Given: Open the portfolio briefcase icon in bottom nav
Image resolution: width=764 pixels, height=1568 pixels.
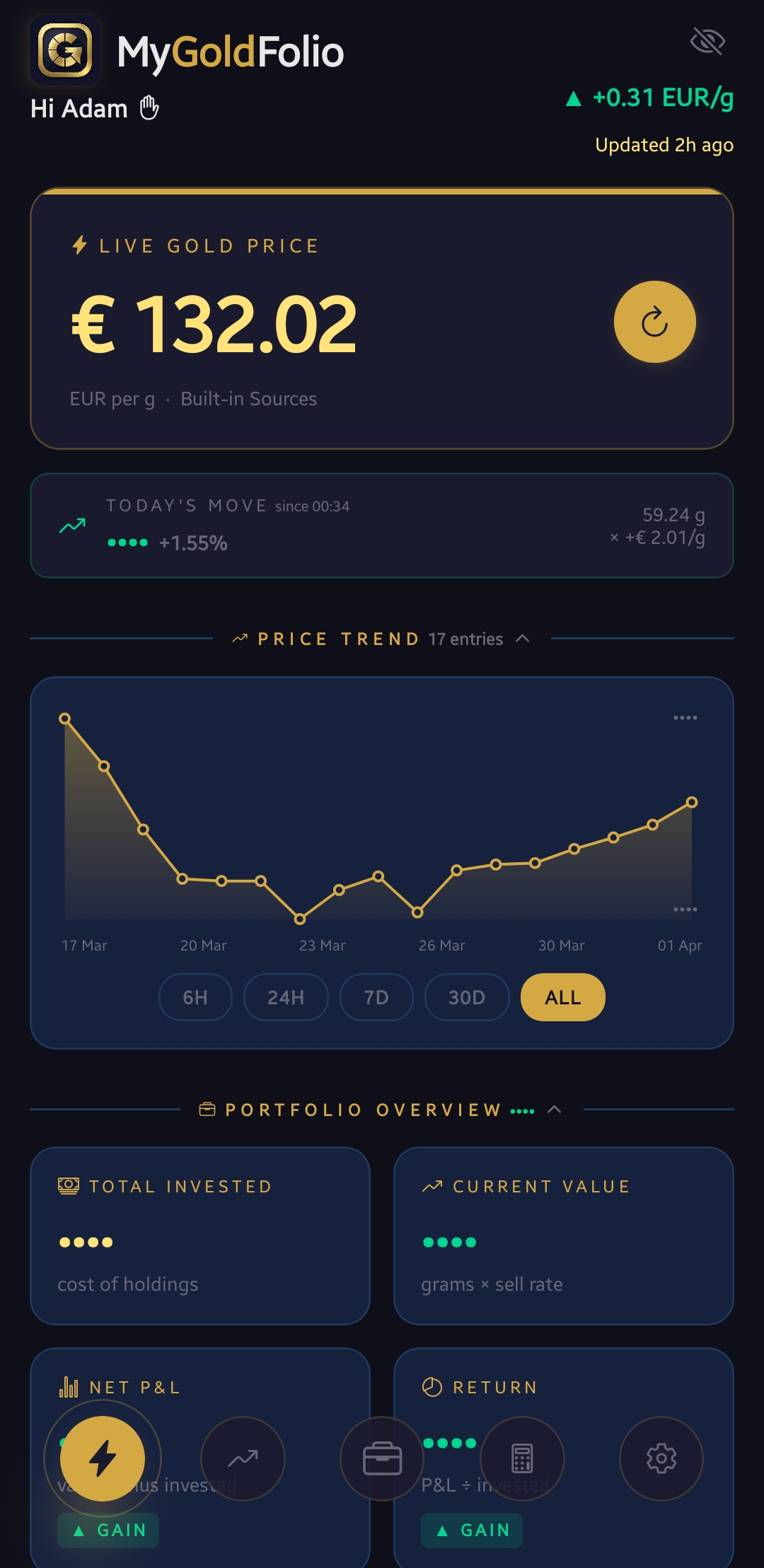Looking at the screenshot, I should tap(382, 1458).
